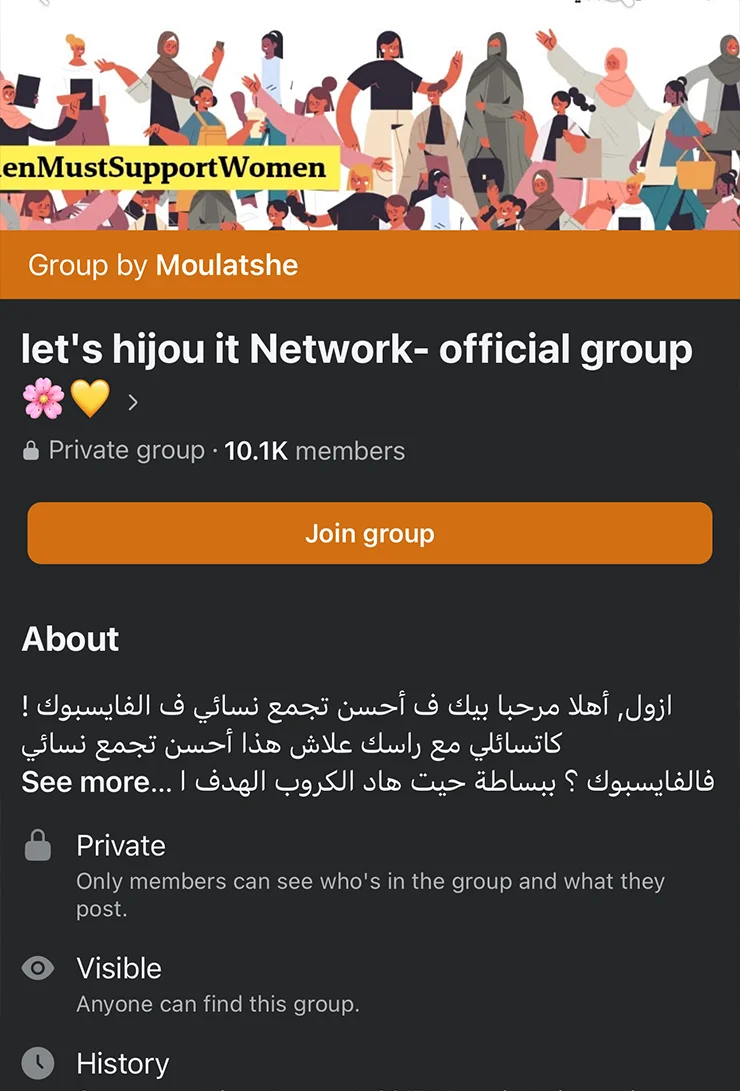Join the let's hijou it Network group
The height and width of the screenshot is (1091, 740).
369,533
